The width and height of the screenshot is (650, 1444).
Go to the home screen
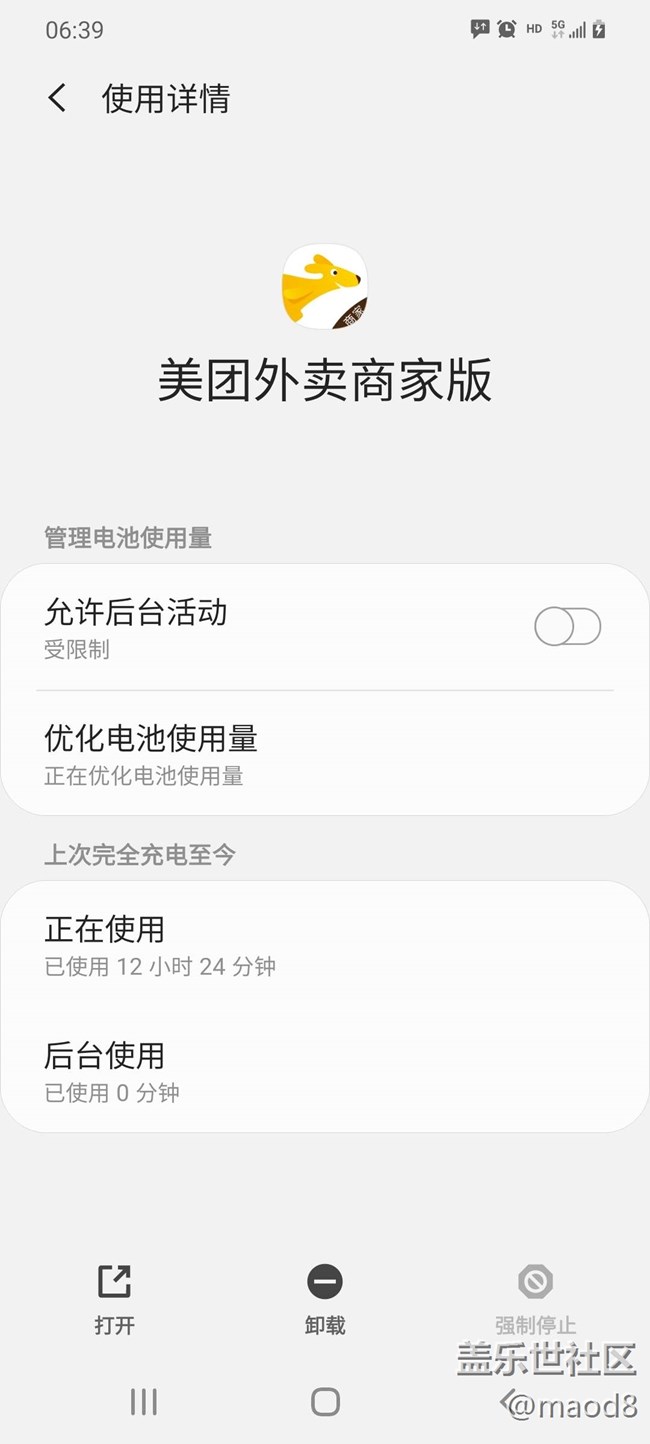coord(325,1402)
